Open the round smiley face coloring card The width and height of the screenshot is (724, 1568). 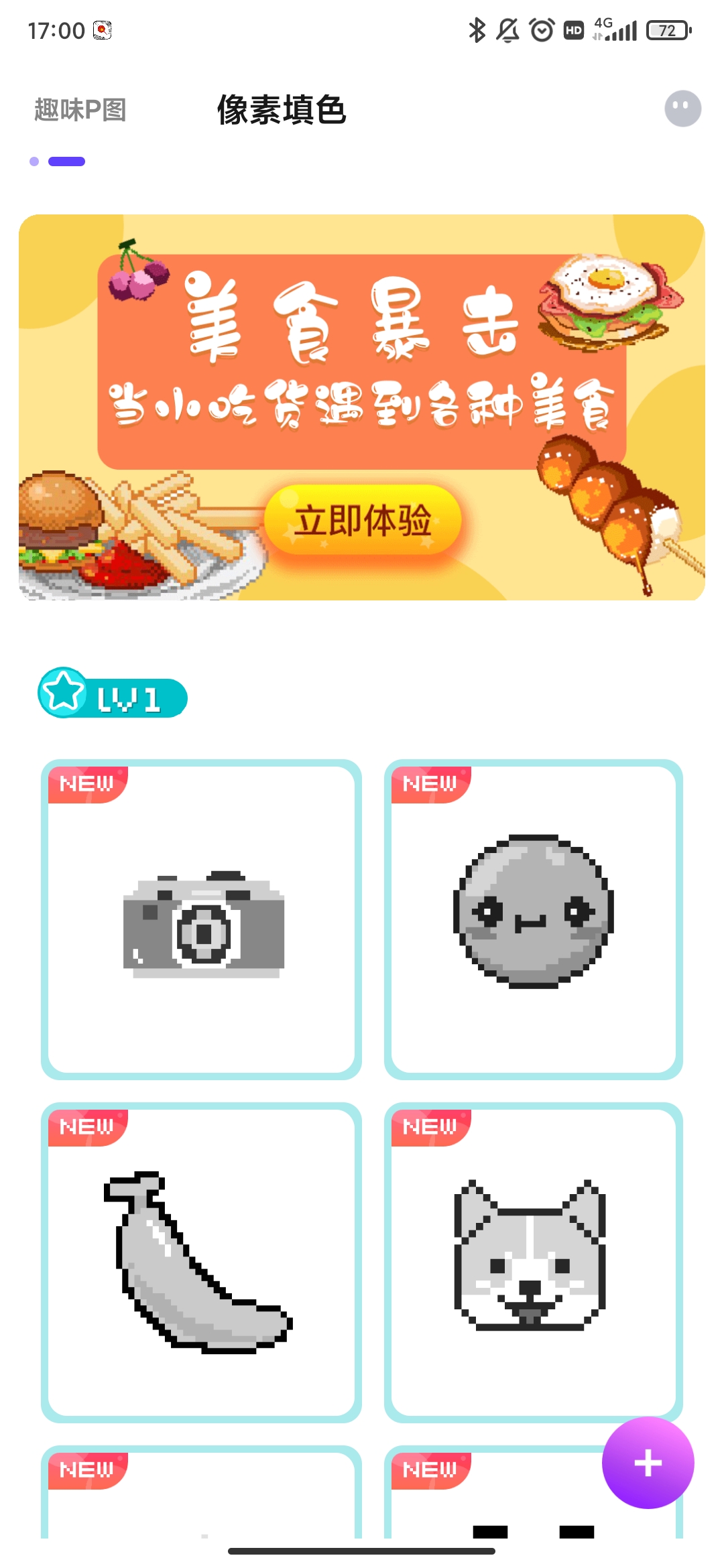pyautogui.click(x=534, y=919)
